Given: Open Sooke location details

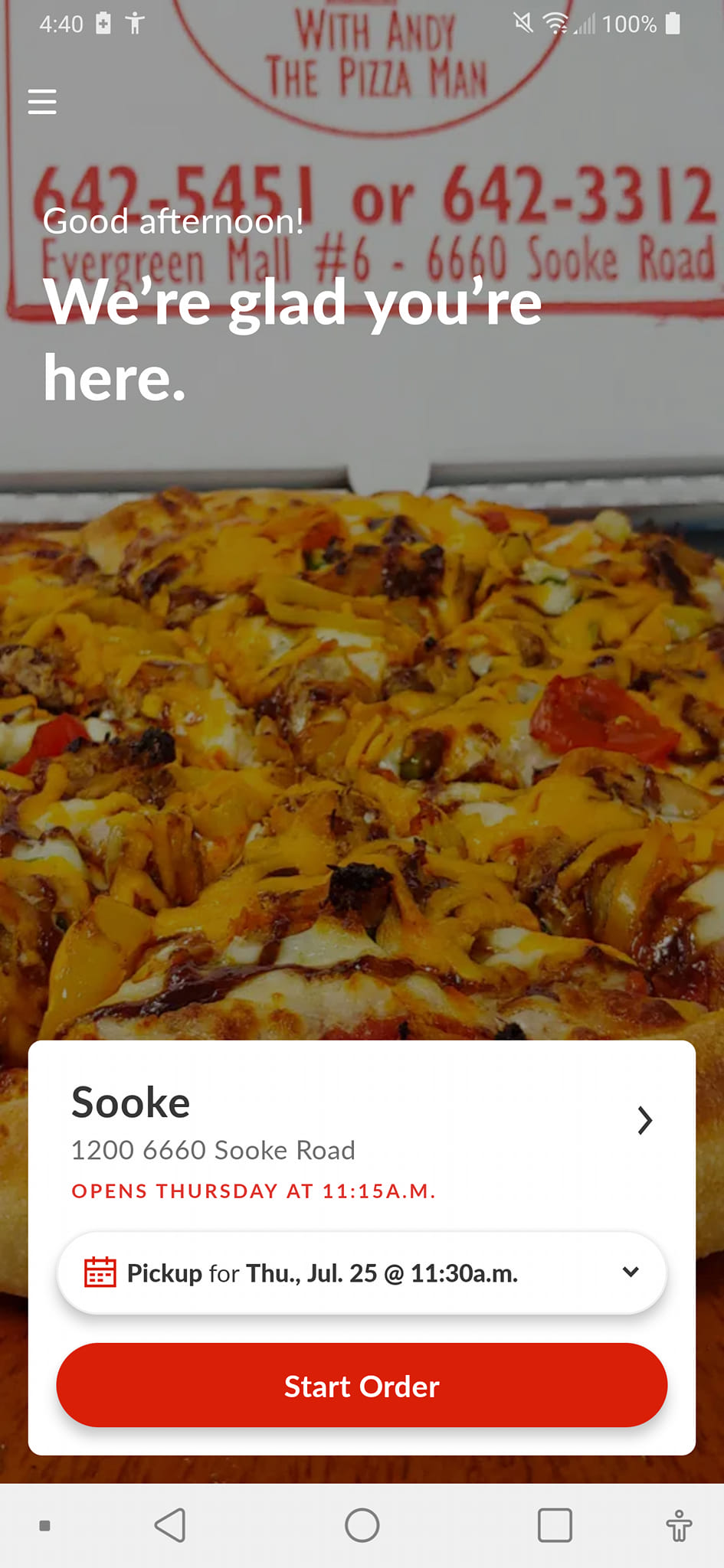Looking at the screenshot, I should (644, 1121).
